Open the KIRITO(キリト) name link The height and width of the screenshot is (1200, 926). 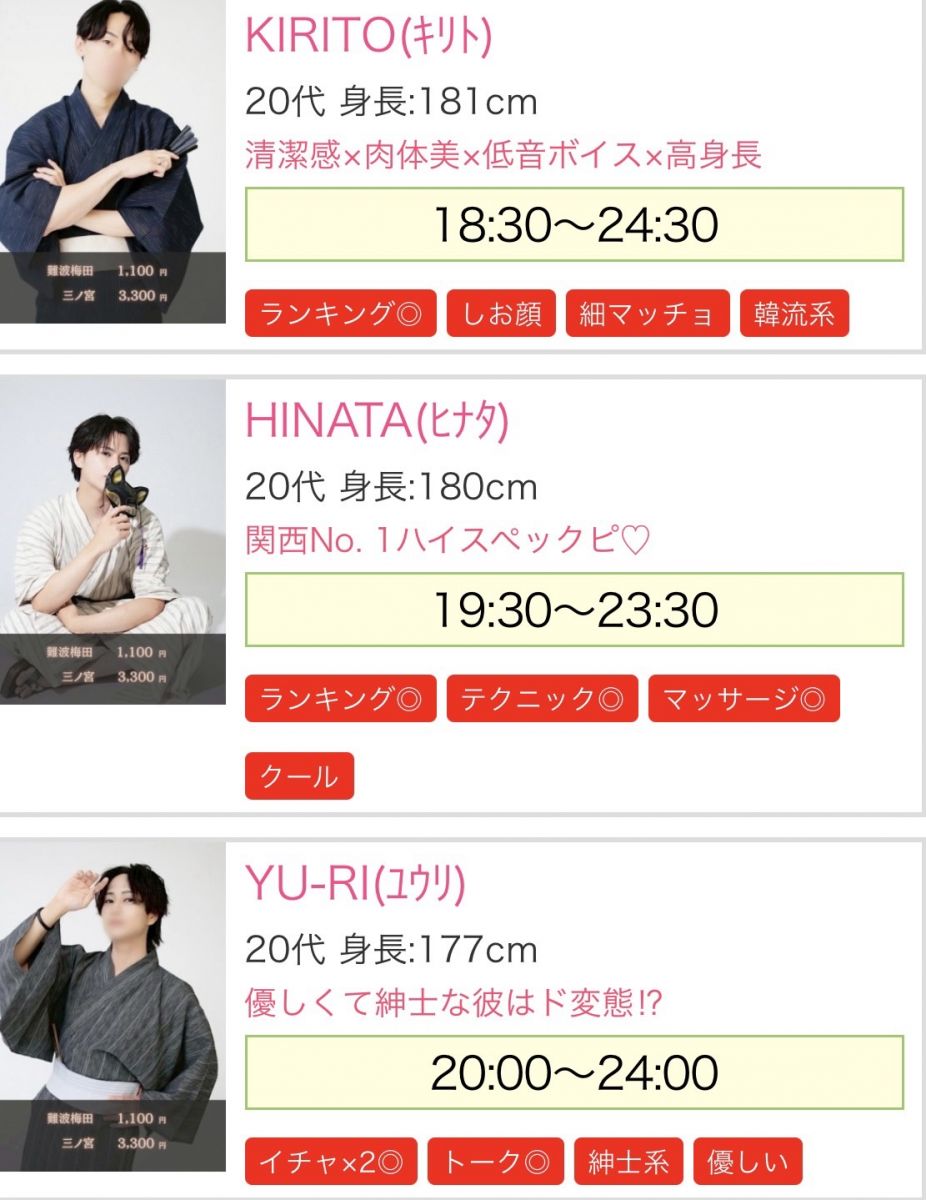(368, 38)
